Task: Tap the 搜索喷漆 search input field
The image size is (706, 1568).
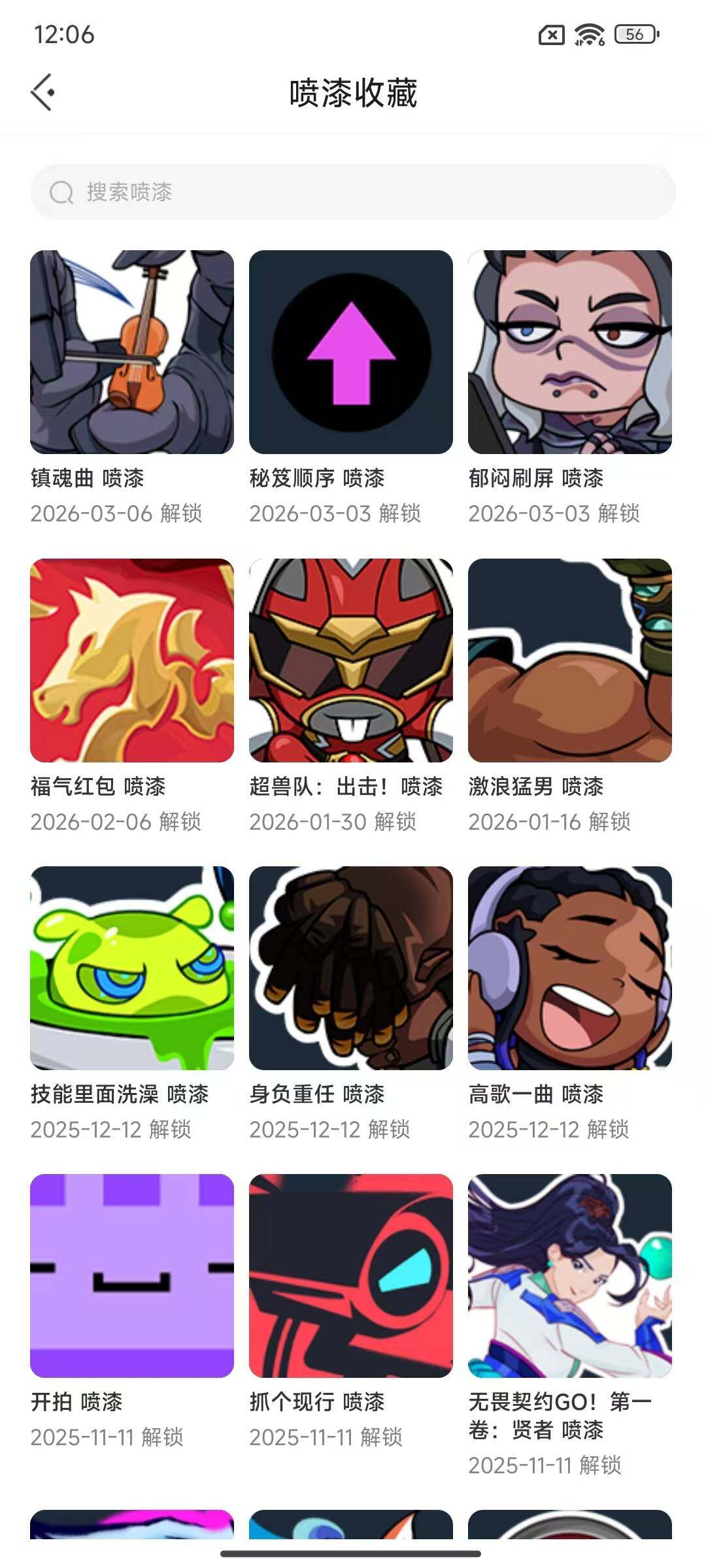Action: (353, 193)
